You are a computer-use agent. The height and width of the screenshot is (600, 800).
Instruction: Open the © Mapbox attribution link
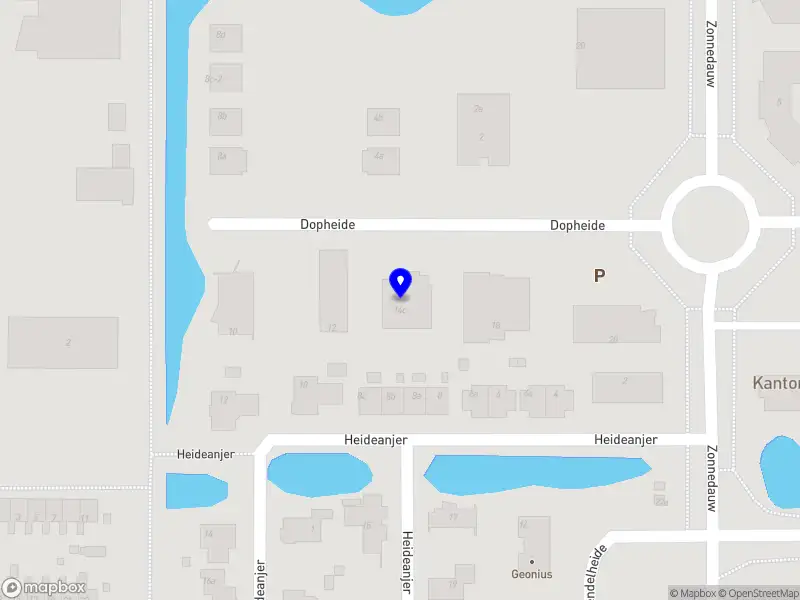693,593
